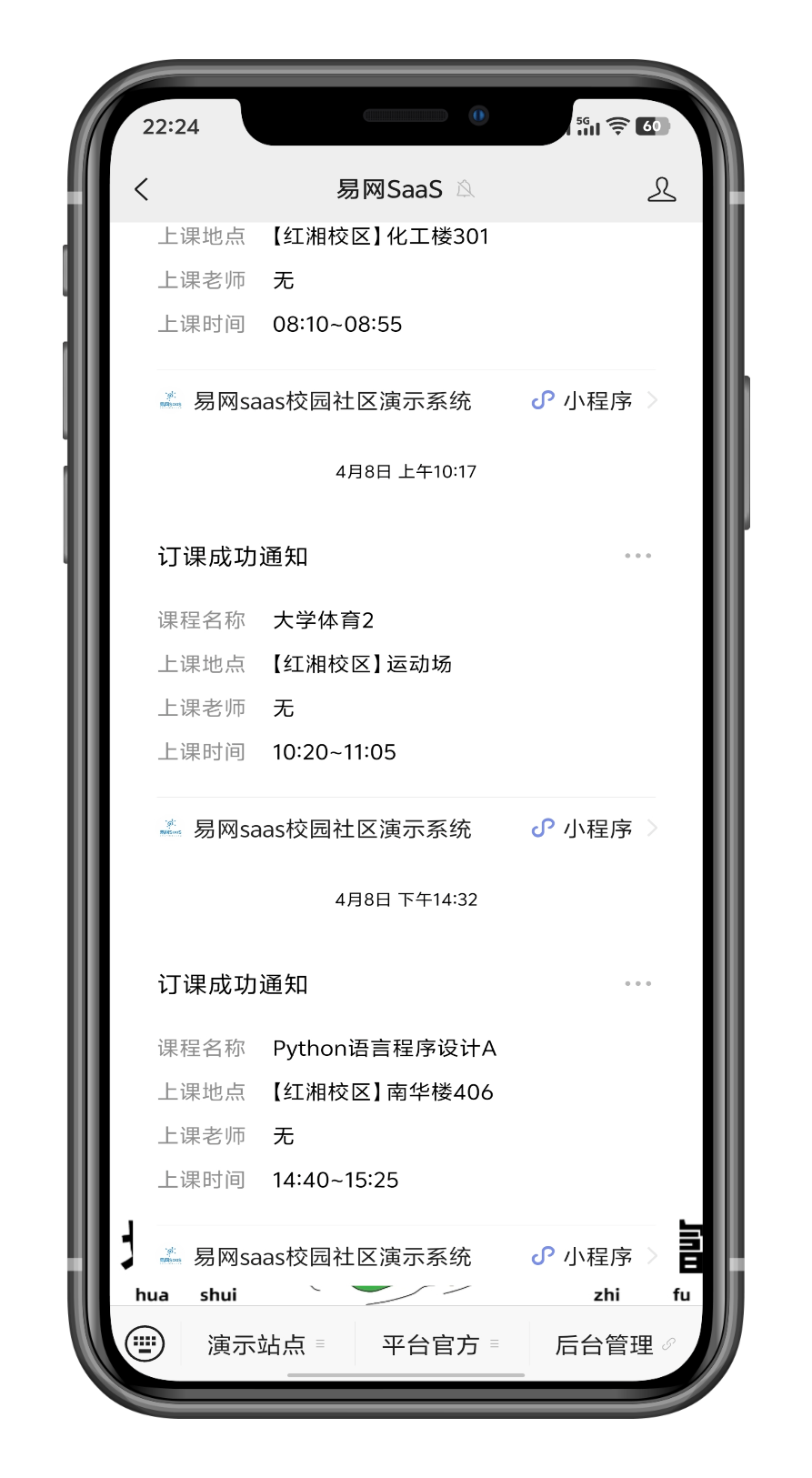Switch to keyboard input mode
Image resolution: width=812 pixels, height=1478 pixels.
pos(145,1343)
